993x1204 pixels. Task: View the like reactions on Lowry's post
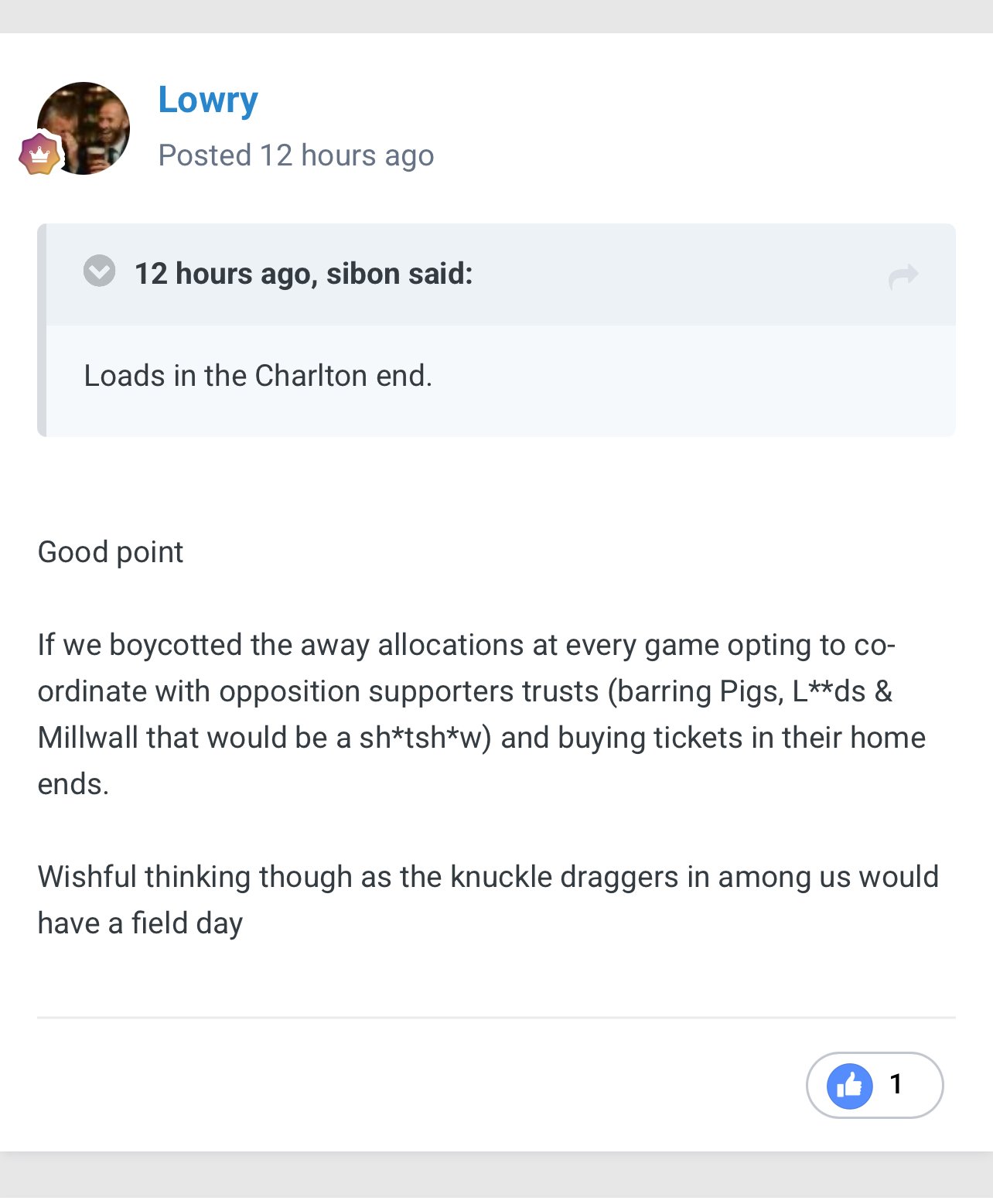coord(874,1085)
